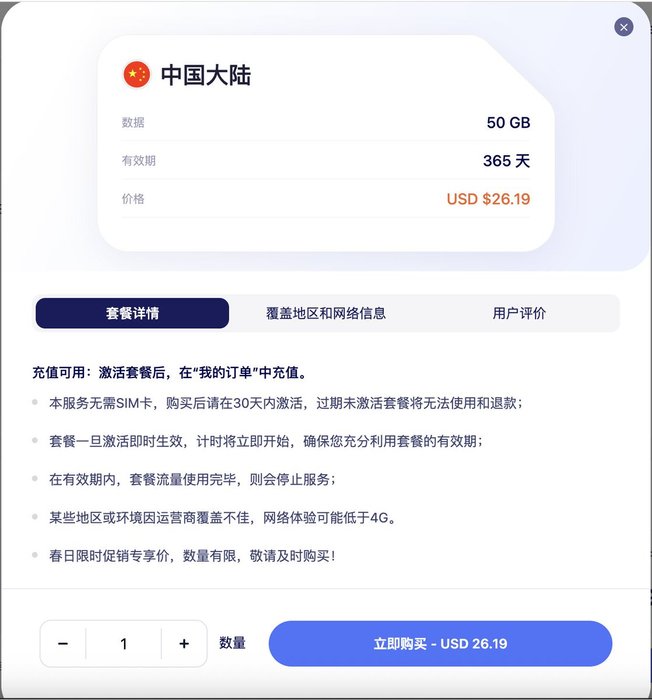652x700 pixels.
Task: Switch to the 覆盖地区和网络信息 tab
Action: pos(326,313)
